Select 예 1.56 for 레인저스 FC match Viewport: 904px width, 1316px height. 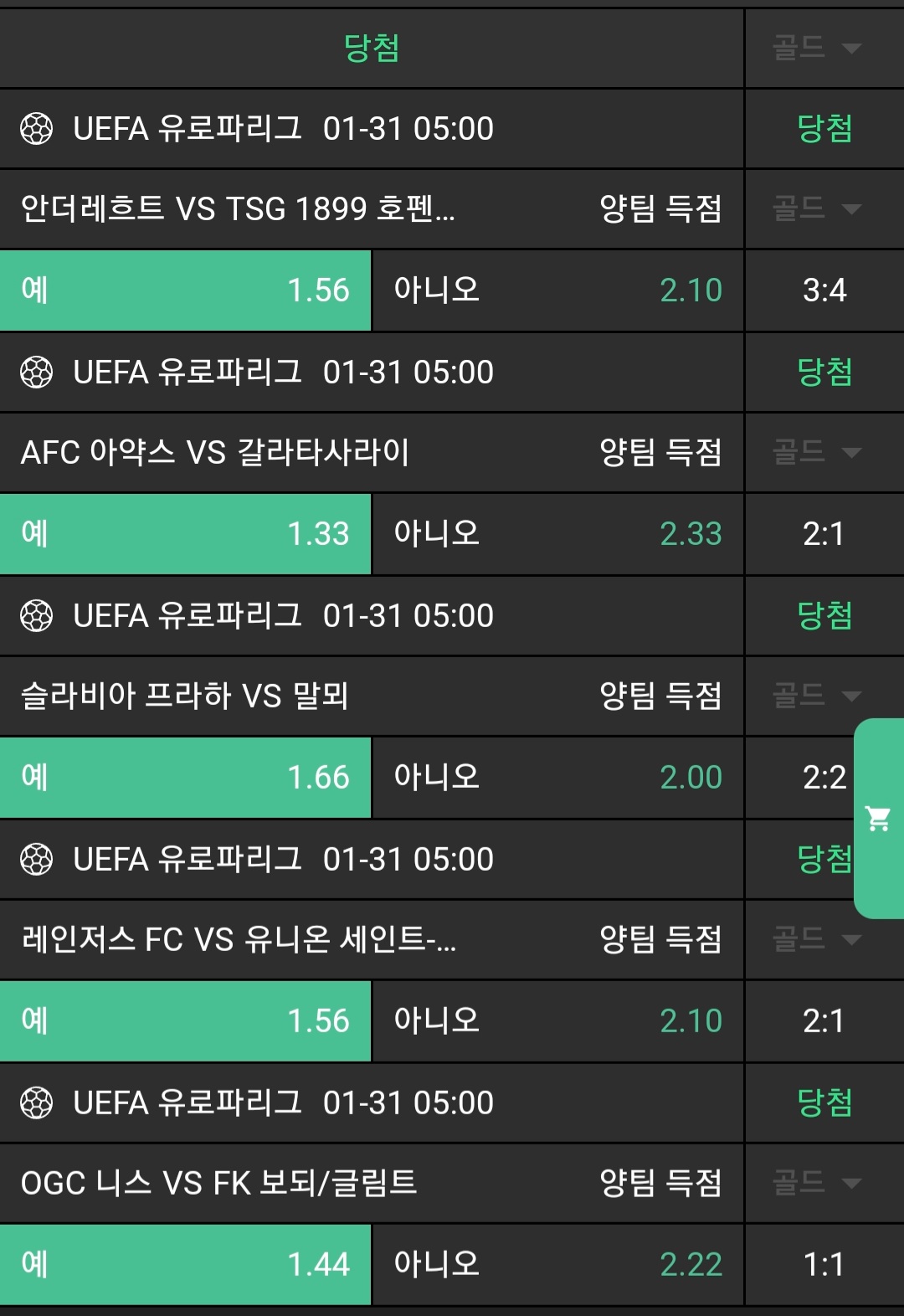[x=185, y=1021]
